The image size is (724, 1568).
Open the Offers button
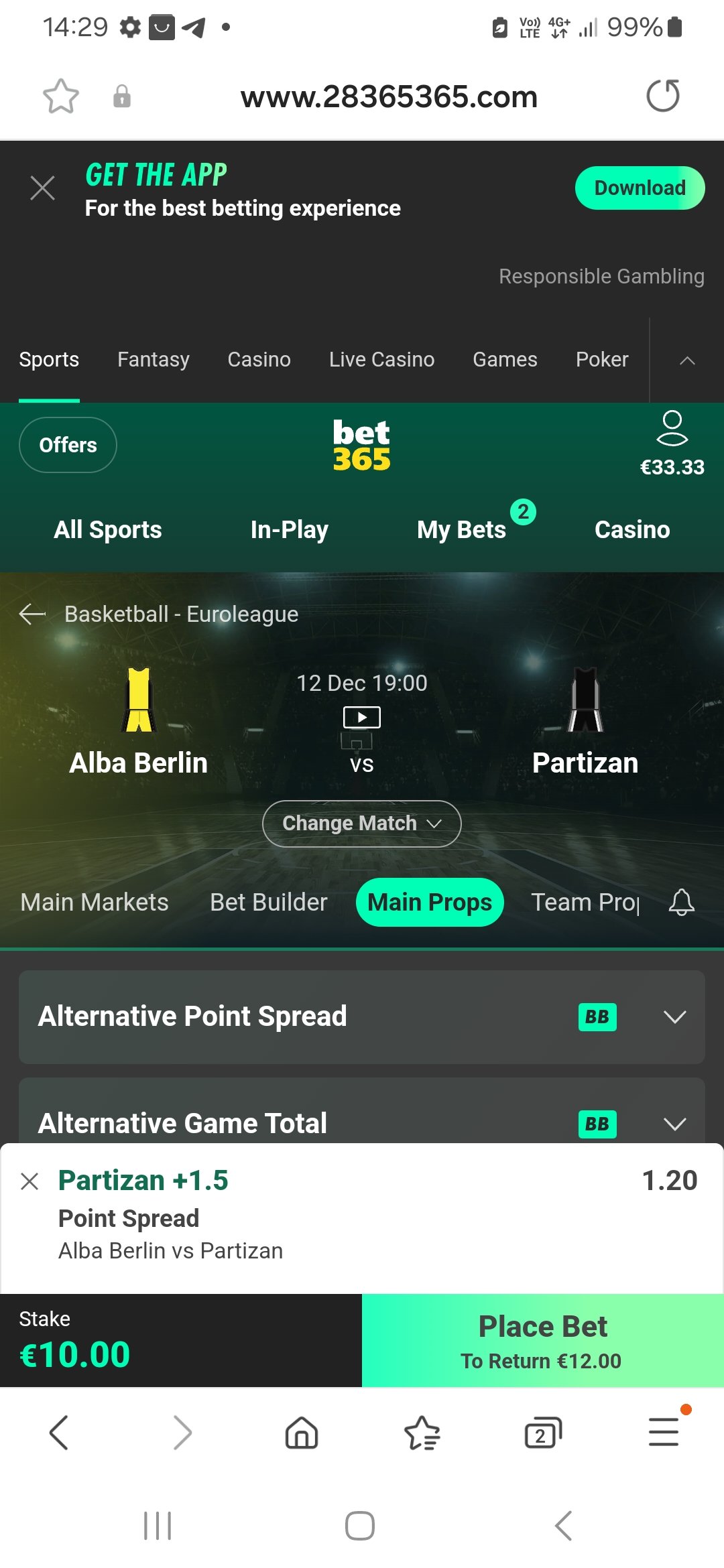pos(68,445)
